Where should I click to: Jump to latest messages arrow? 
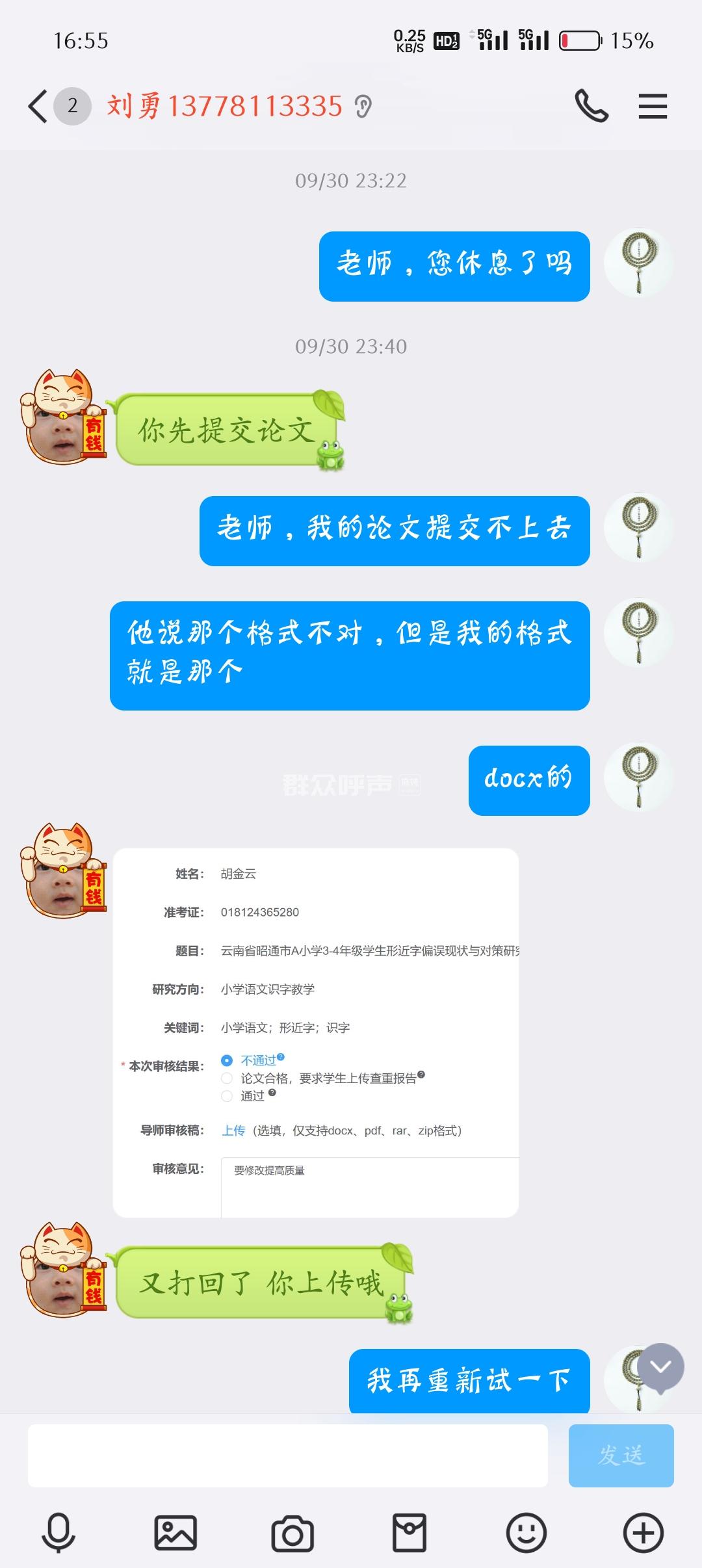(660, 1367)
